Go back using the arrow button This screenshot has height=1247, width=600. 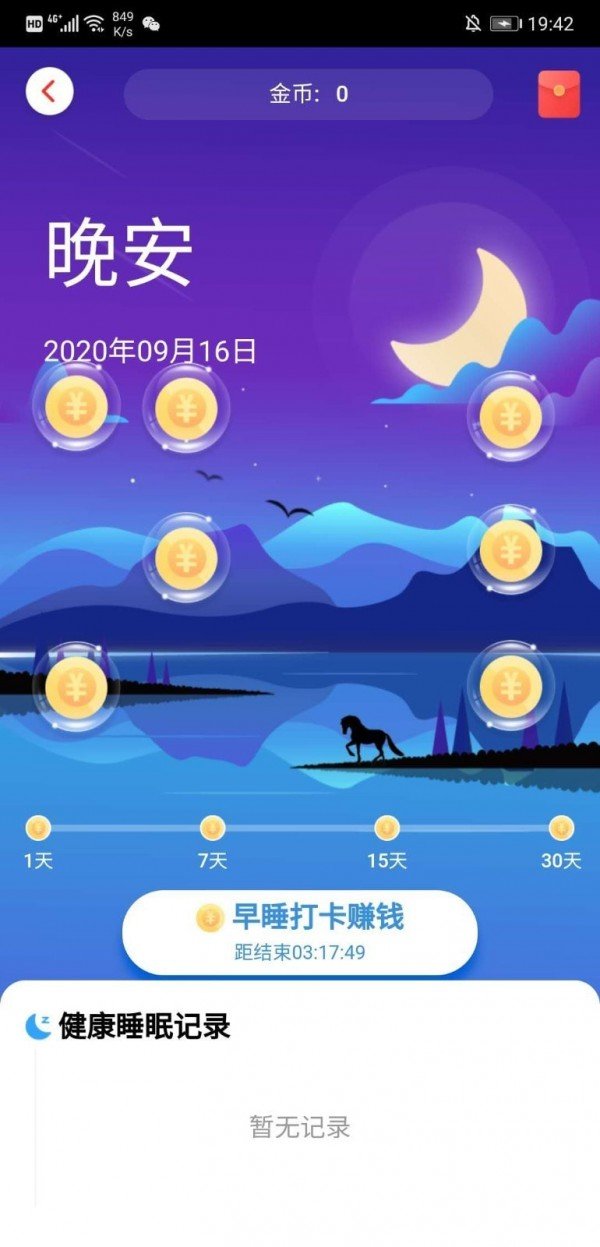click(x=49, y=93)
